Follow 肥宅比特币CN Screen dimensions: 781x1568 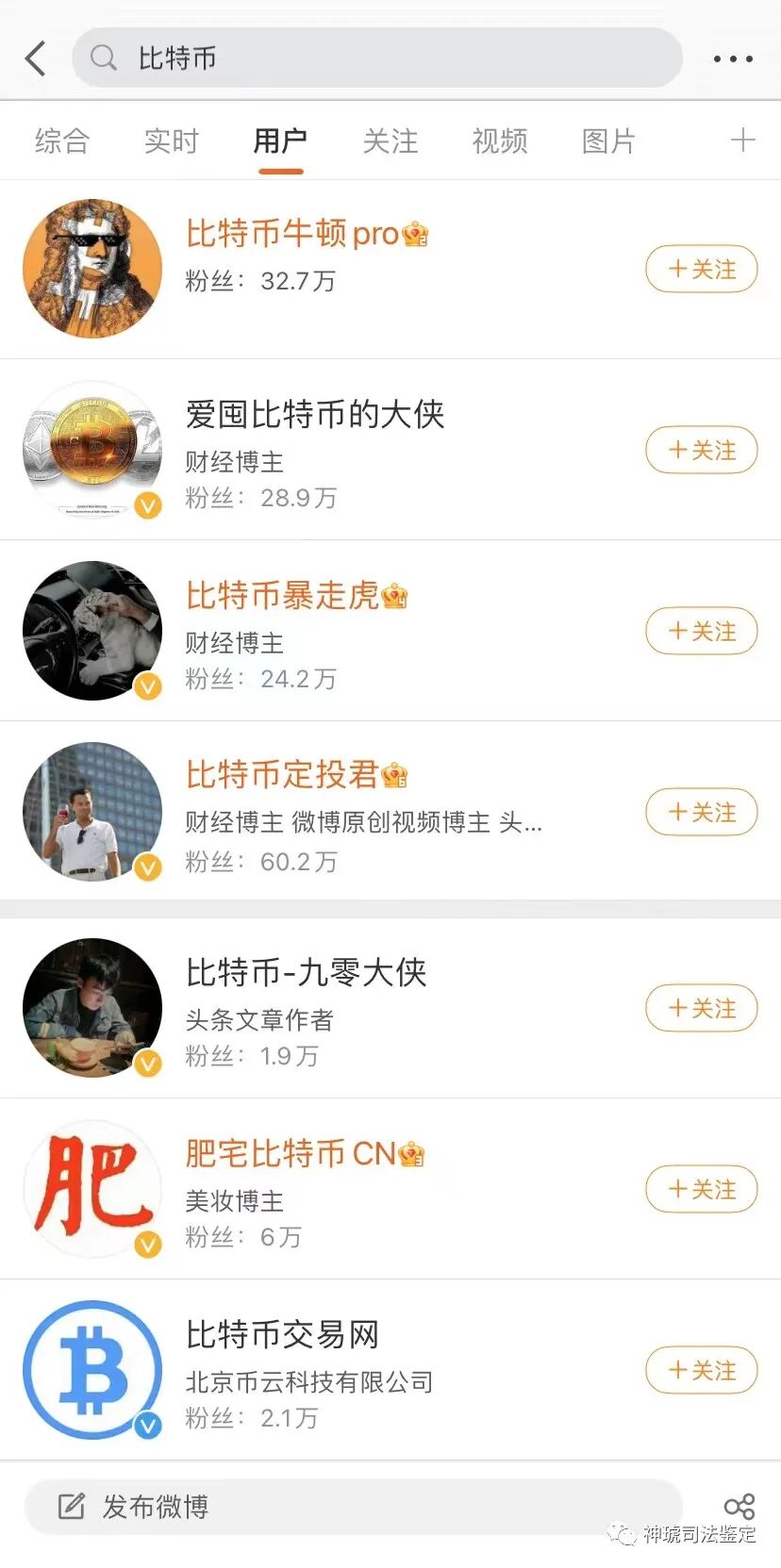click(702, 1190)
